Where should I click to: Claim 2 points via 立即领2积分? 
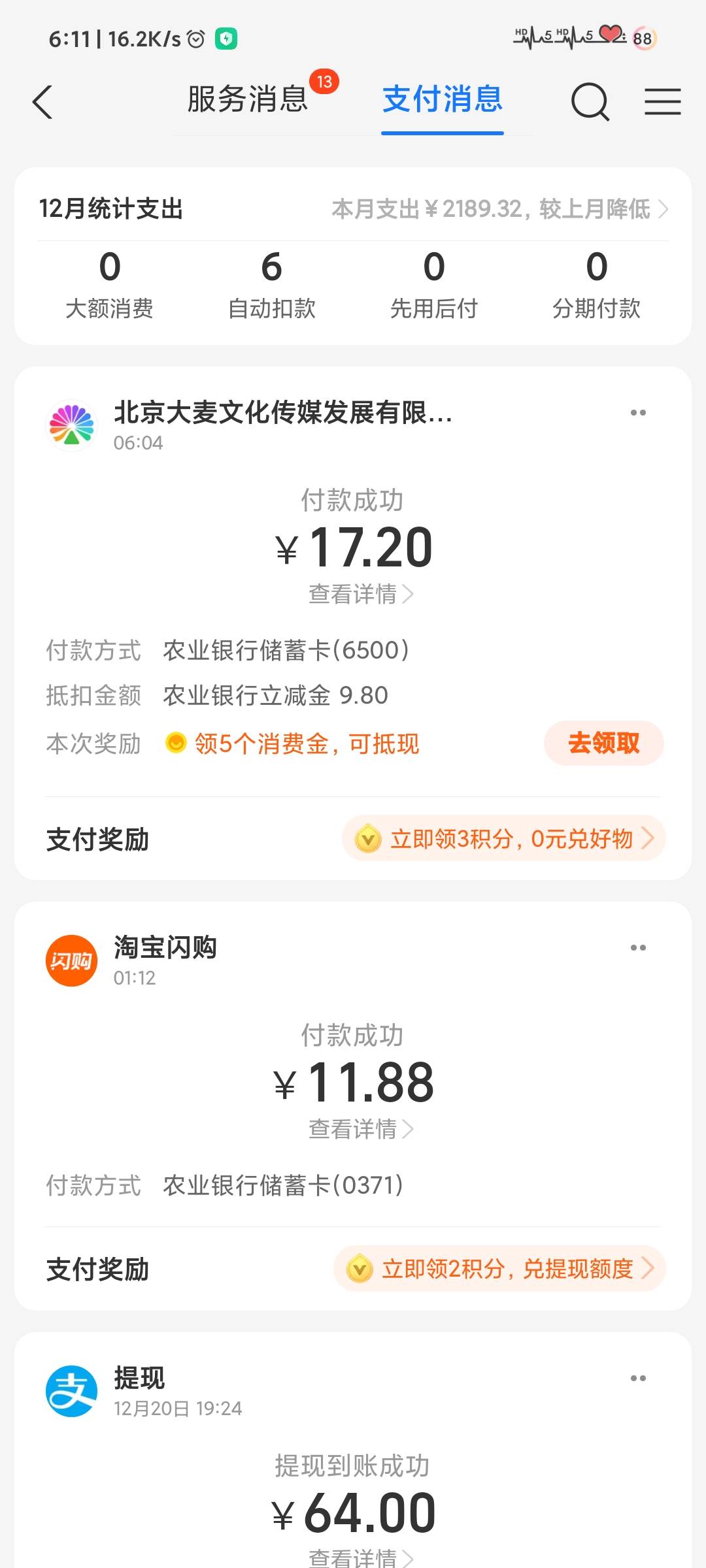[x=499, y=1269]
